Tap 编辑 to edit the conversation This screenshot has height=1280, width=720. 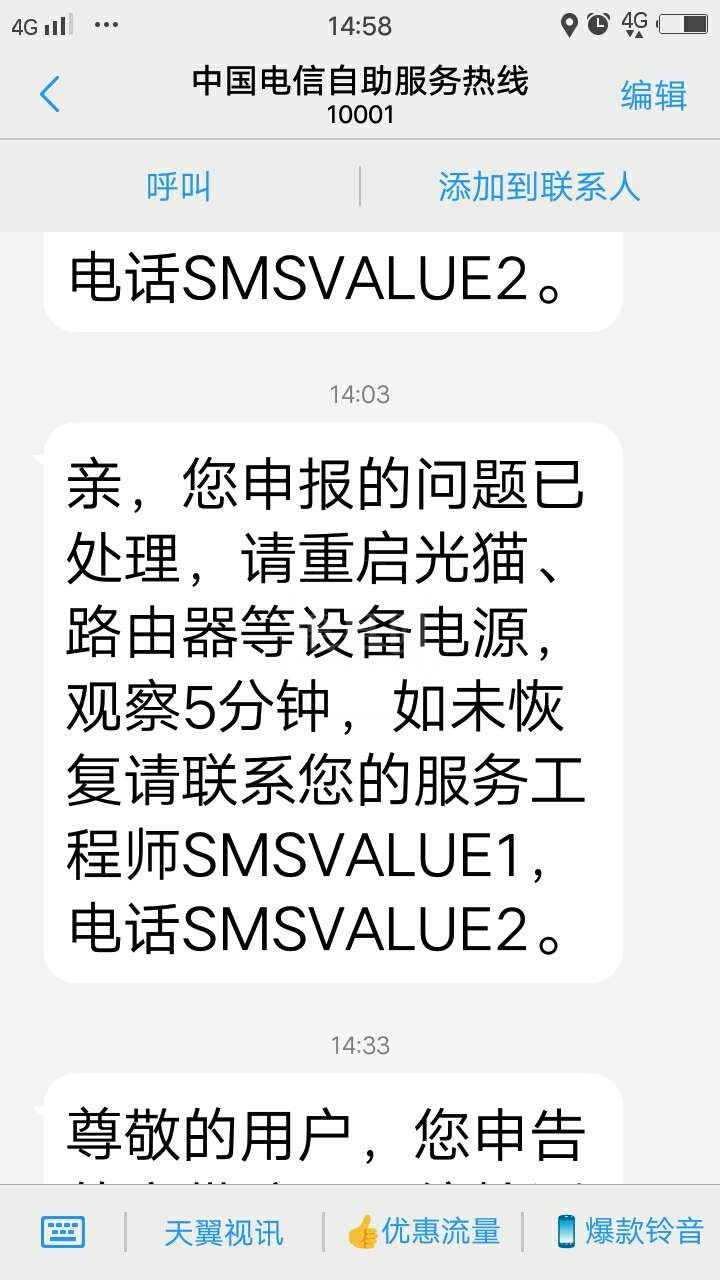click(653, 95)
